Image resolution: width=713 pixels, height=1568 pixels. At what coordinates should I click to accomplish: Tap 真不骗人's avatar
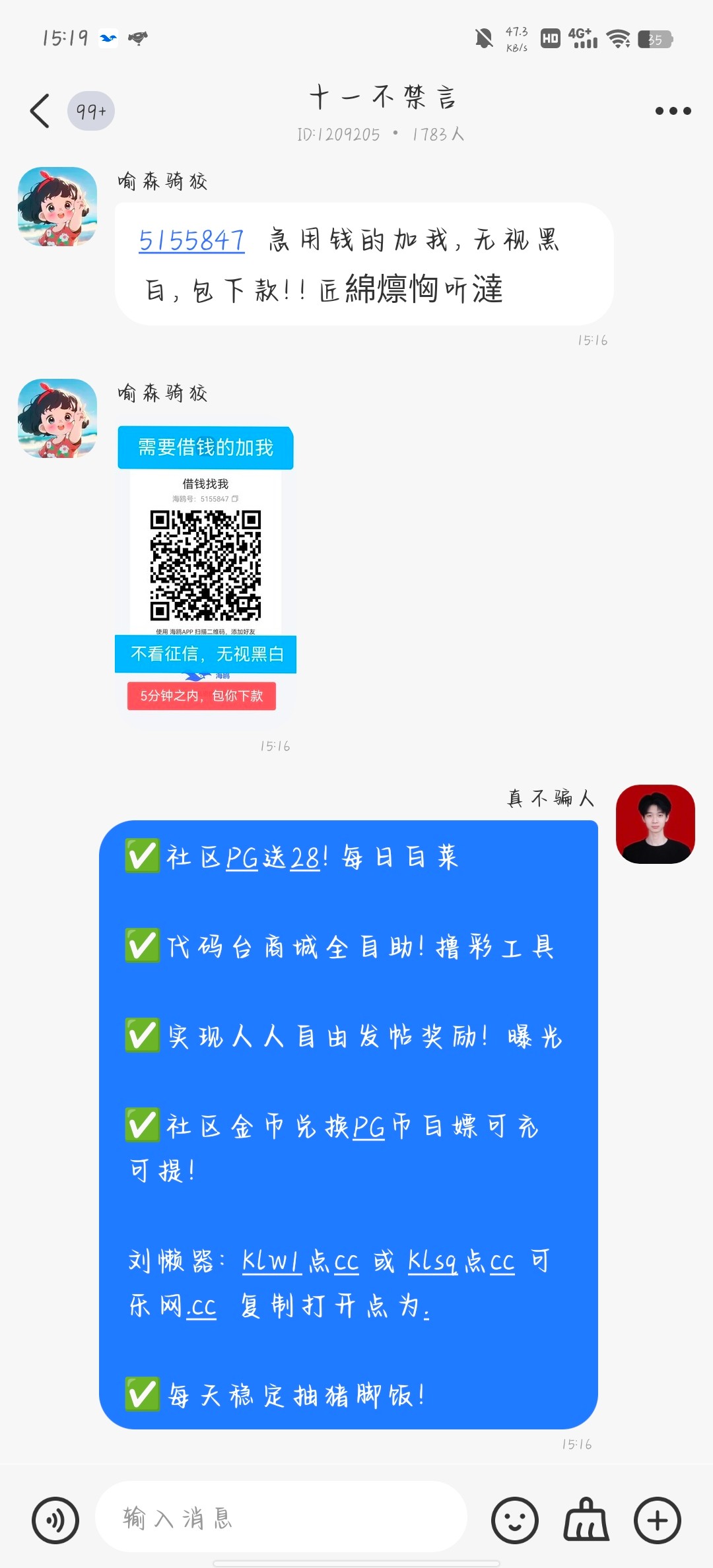(x=656, y=823)
